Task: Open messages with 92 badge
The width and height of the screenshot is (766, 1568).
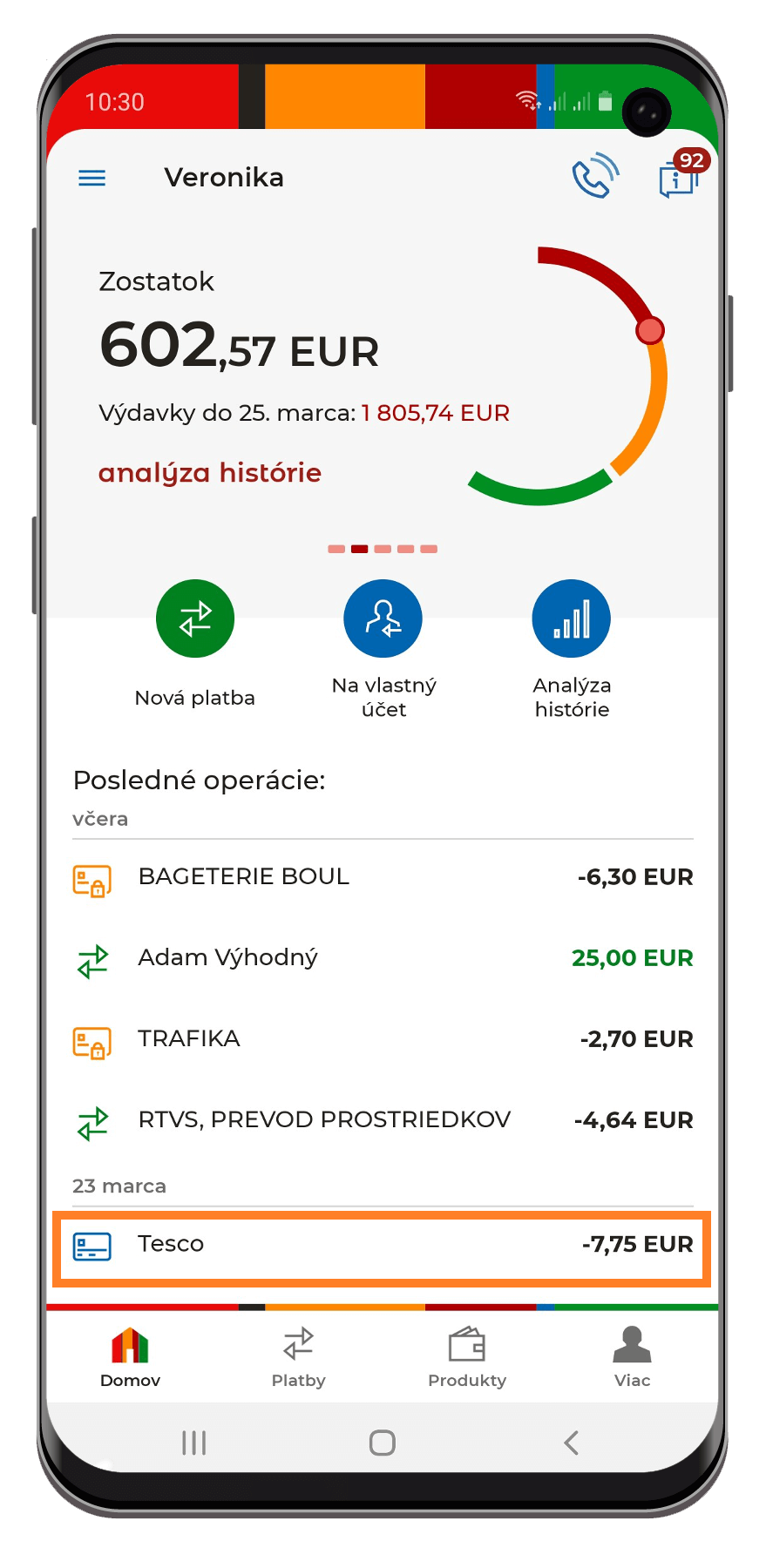Action: [682, 174]
